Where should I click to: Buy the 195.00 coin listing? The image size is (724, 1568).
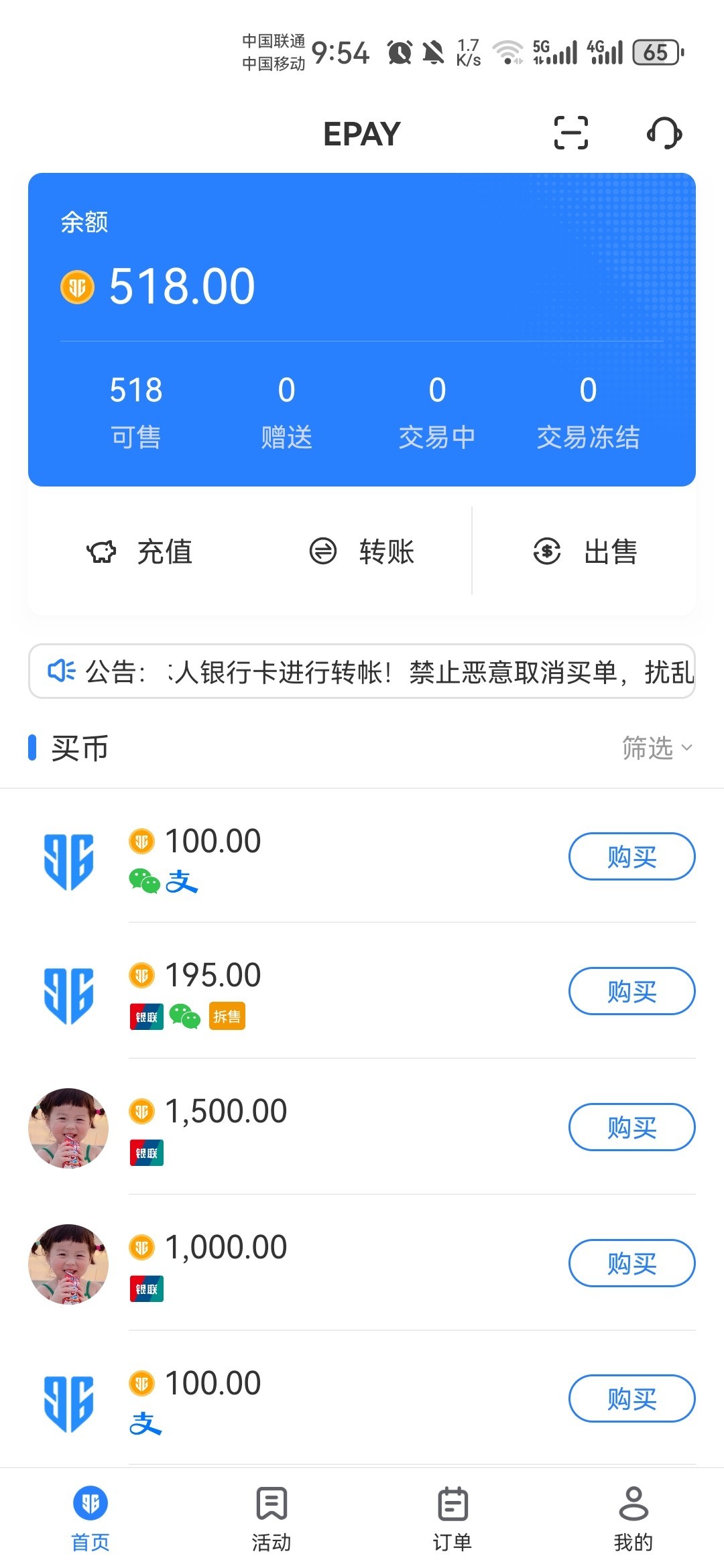pos(631,991)
